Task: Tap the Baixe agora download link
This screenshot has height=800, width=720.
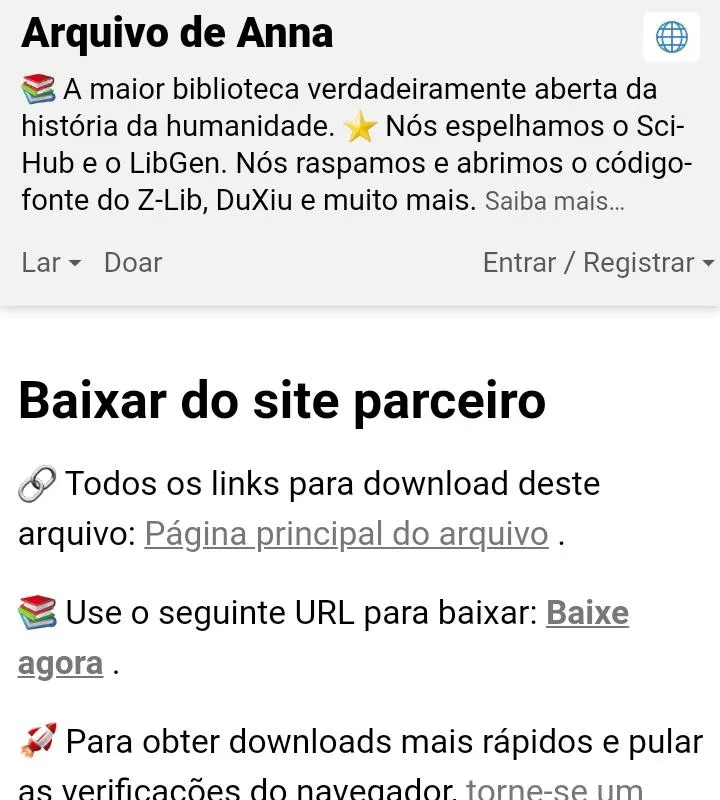Action: (x=587, y=613)
